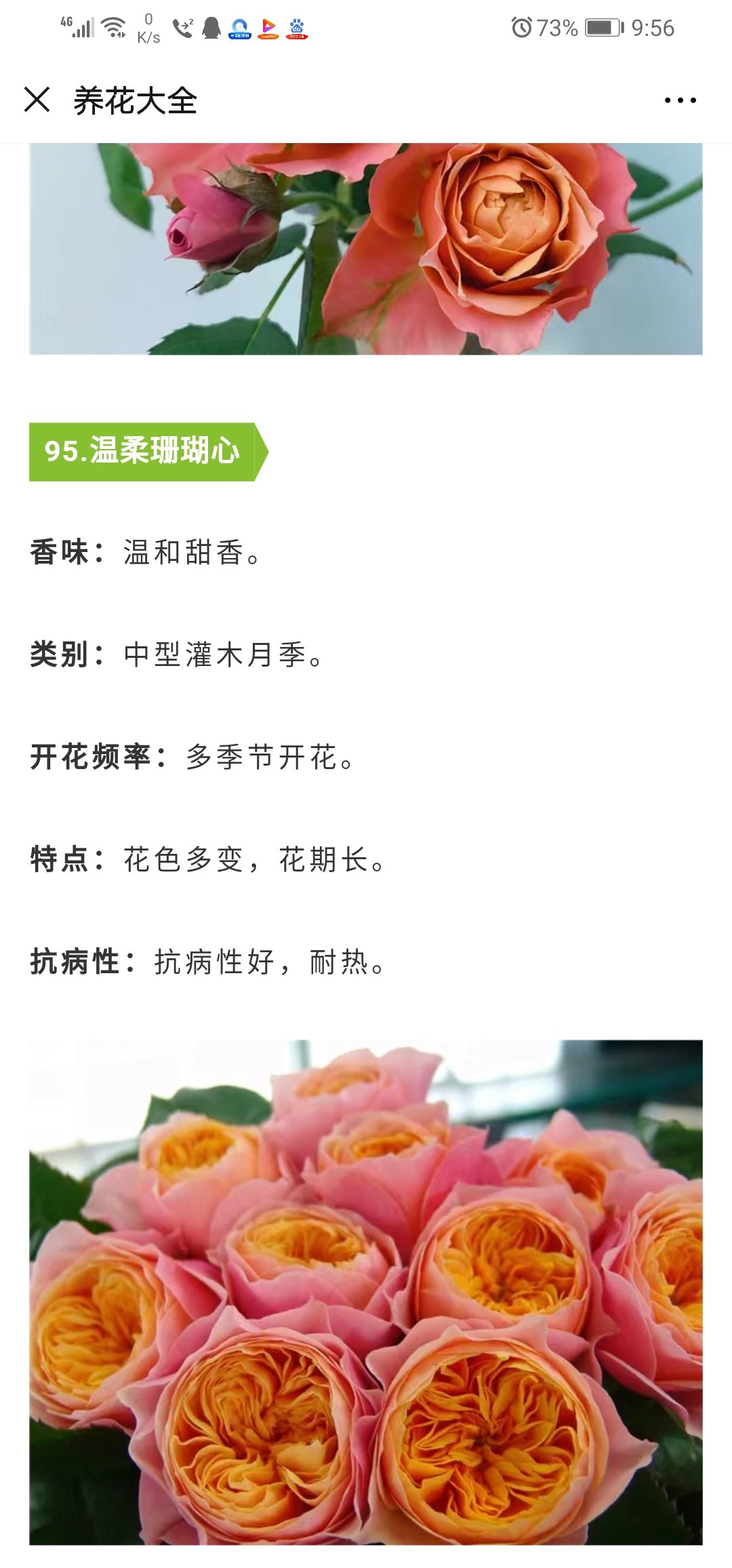The height and width of the screenshot is (1568, 732).
Task: View the orange rose photo above 温柔珊瑚心
Action: click(366, 249)
